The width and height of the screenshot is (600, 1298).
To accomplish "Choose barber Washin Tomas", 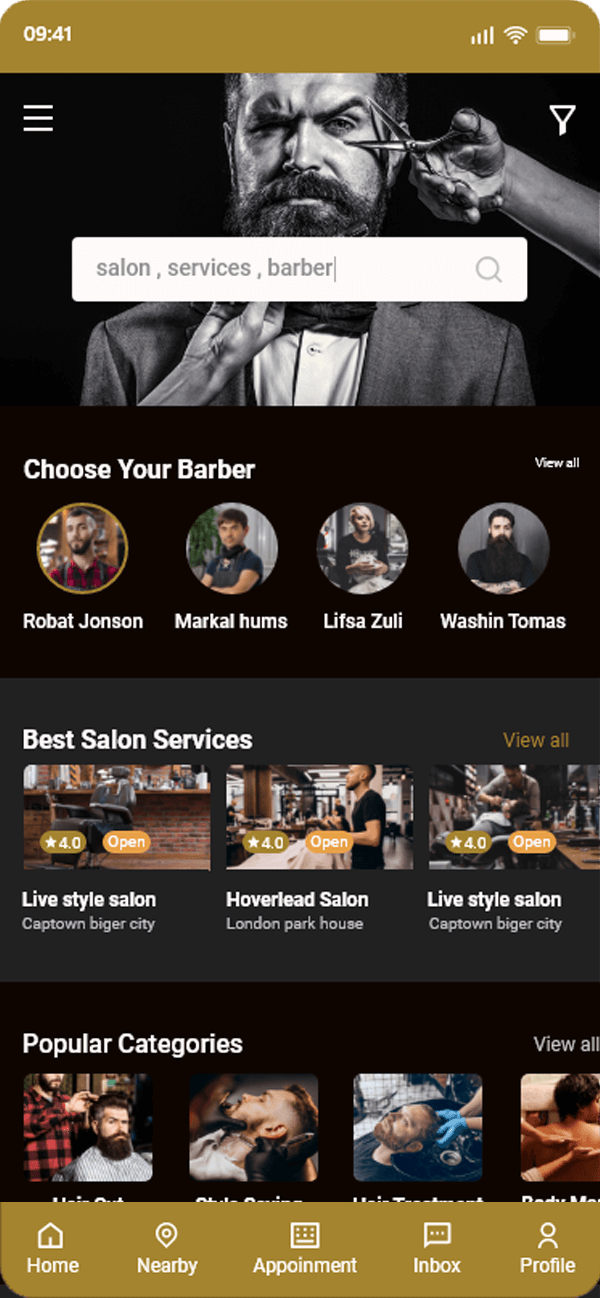I will click(x=503, y=548).
